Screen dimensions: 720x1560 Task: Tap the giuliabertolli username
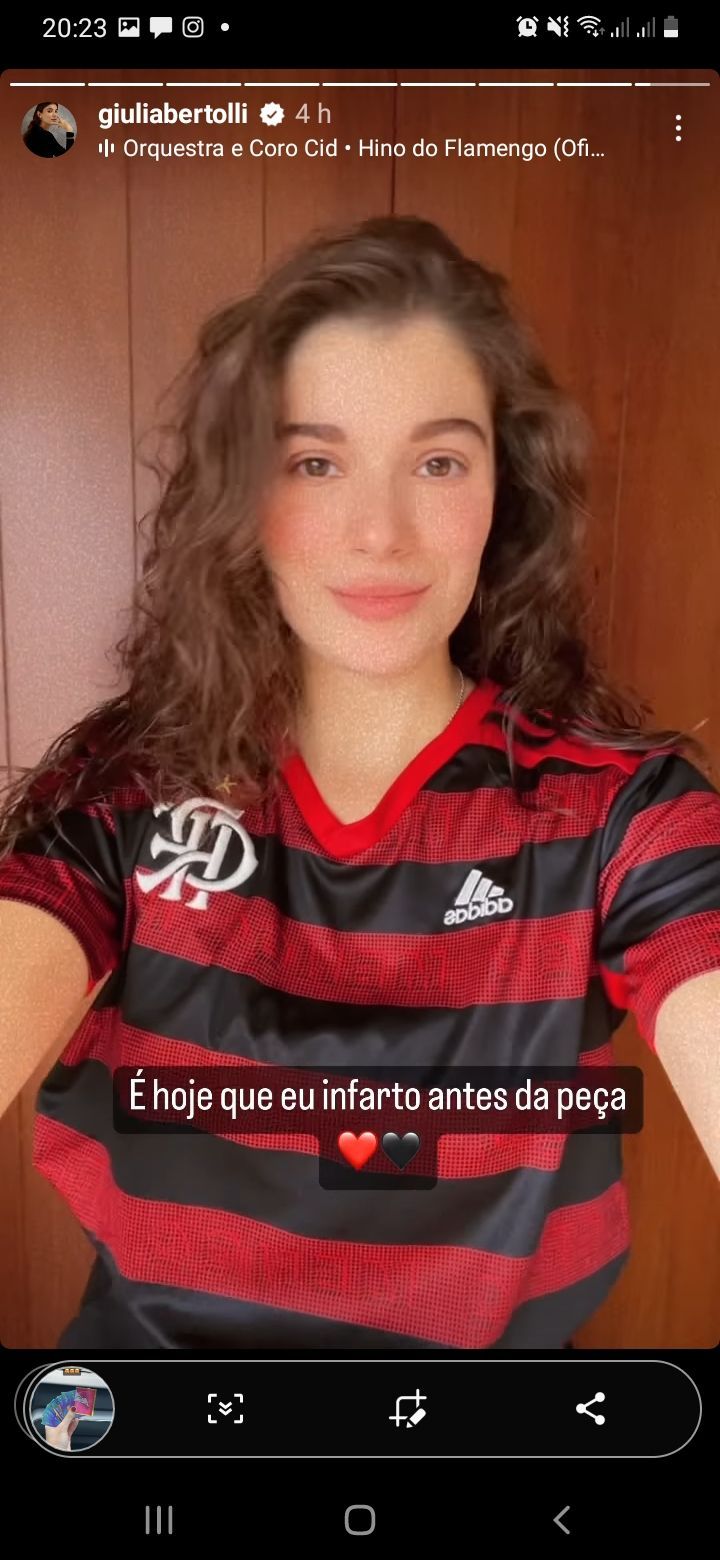coord(172,114)
